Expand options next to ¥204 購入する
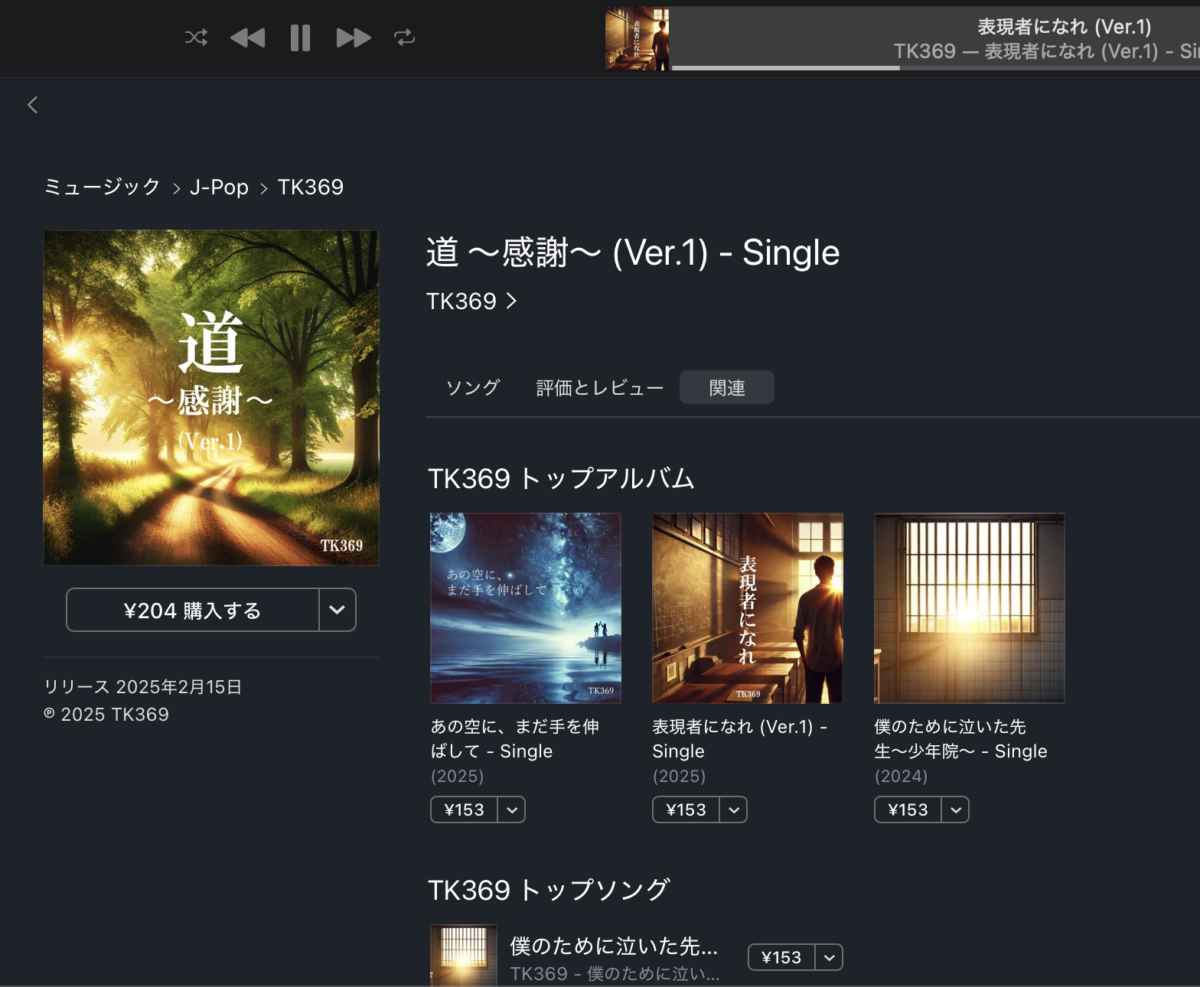This screenshot has height=987, width=1200. [338, 610]
